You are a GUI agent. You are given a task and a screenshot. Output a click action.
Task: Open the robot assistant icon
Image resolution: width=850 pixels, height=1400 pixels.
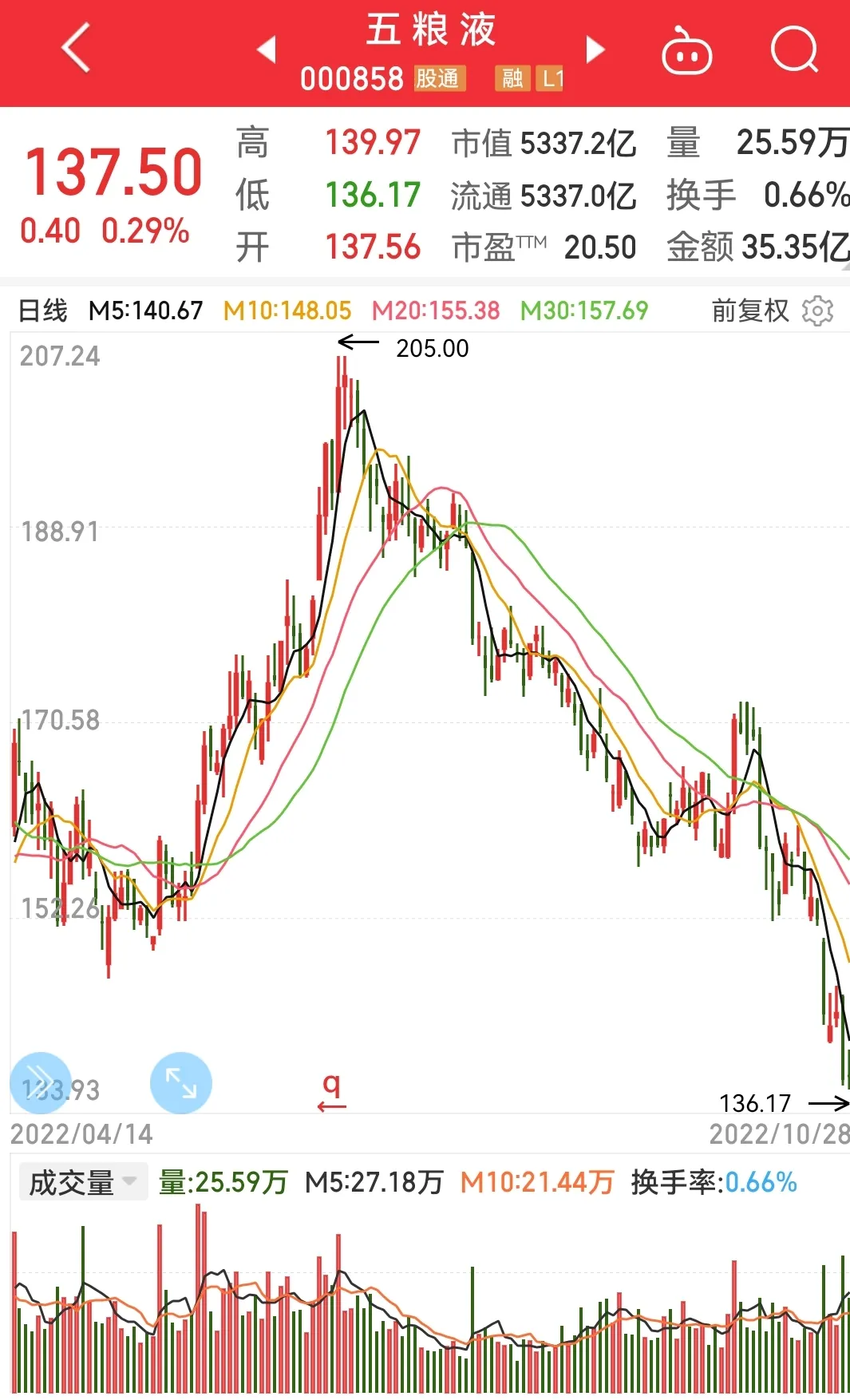tap(686, 51)
